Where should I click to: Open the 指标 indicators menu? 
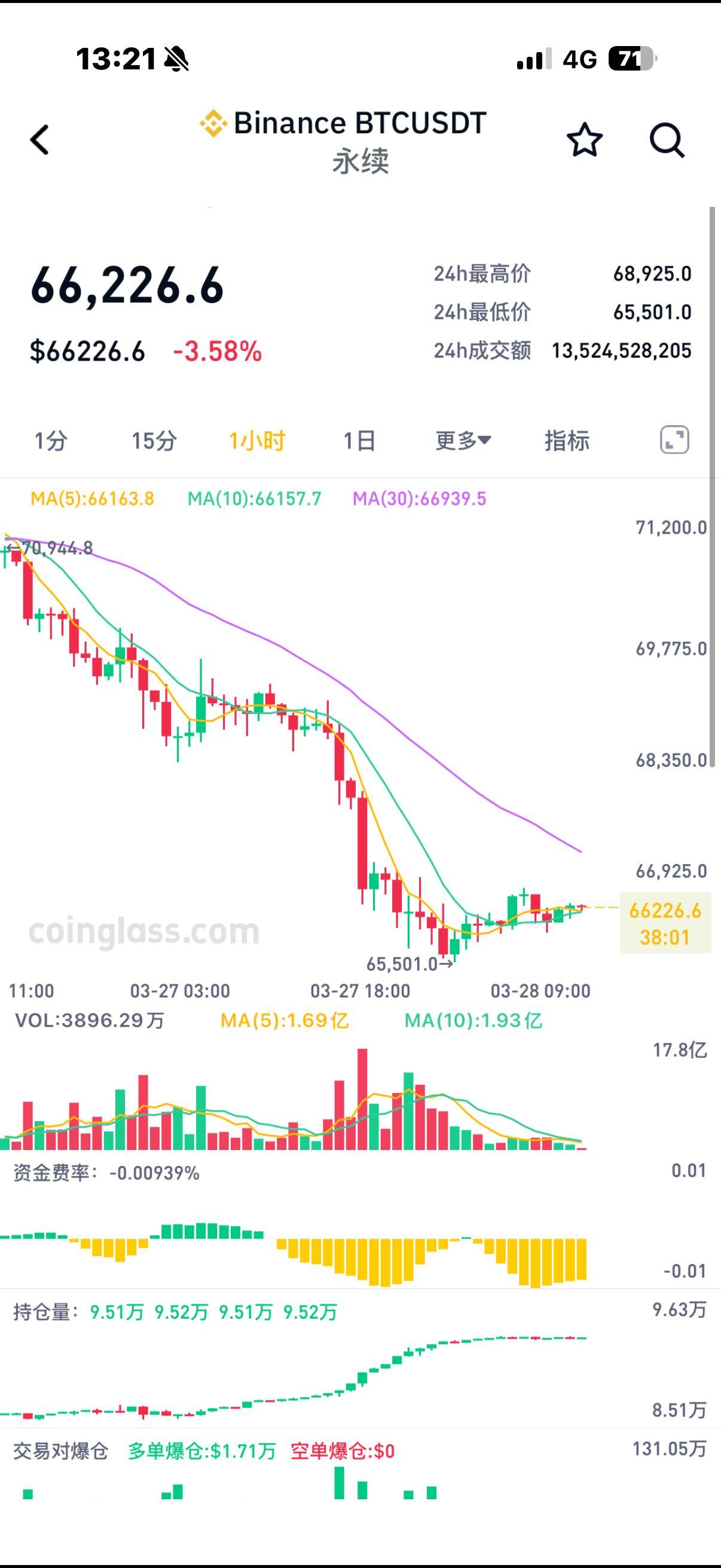[x=566, y=440]
